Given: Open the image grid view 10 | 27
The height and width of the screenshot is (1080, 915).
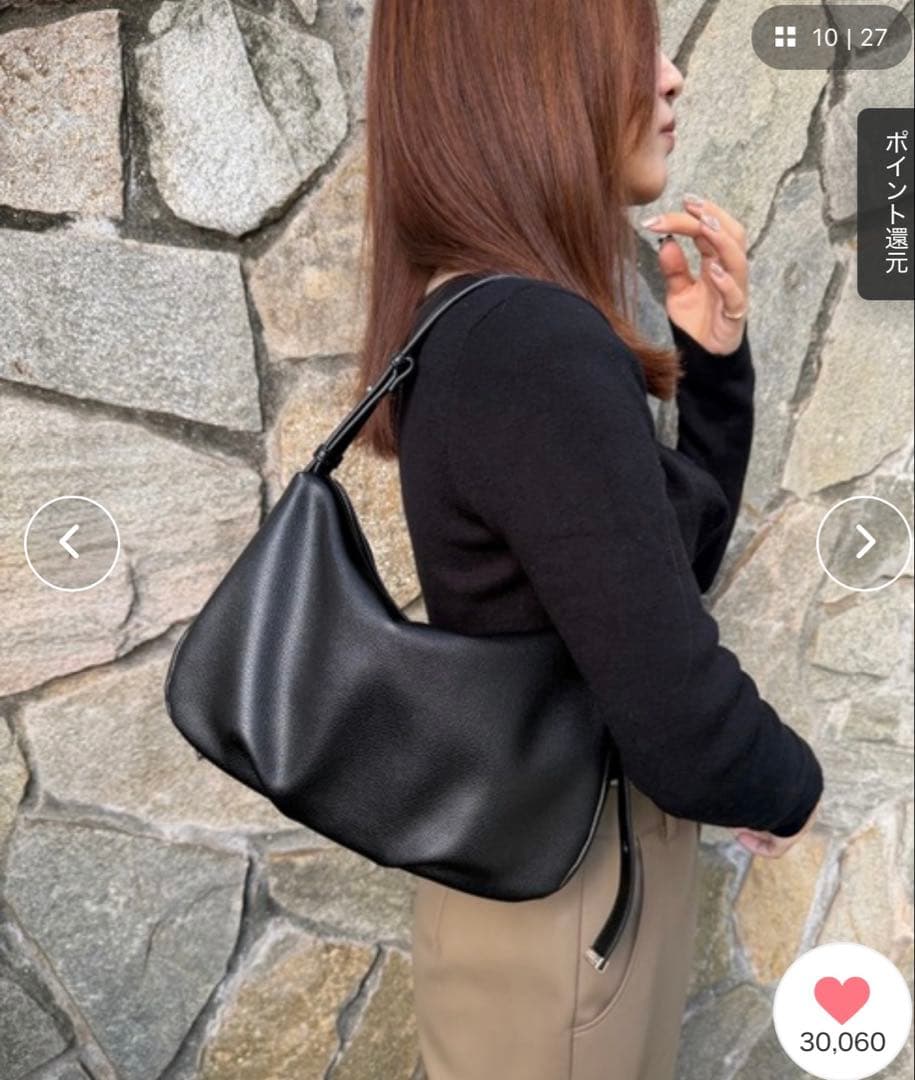Looking at the screenshot, I should click(831, 38).
